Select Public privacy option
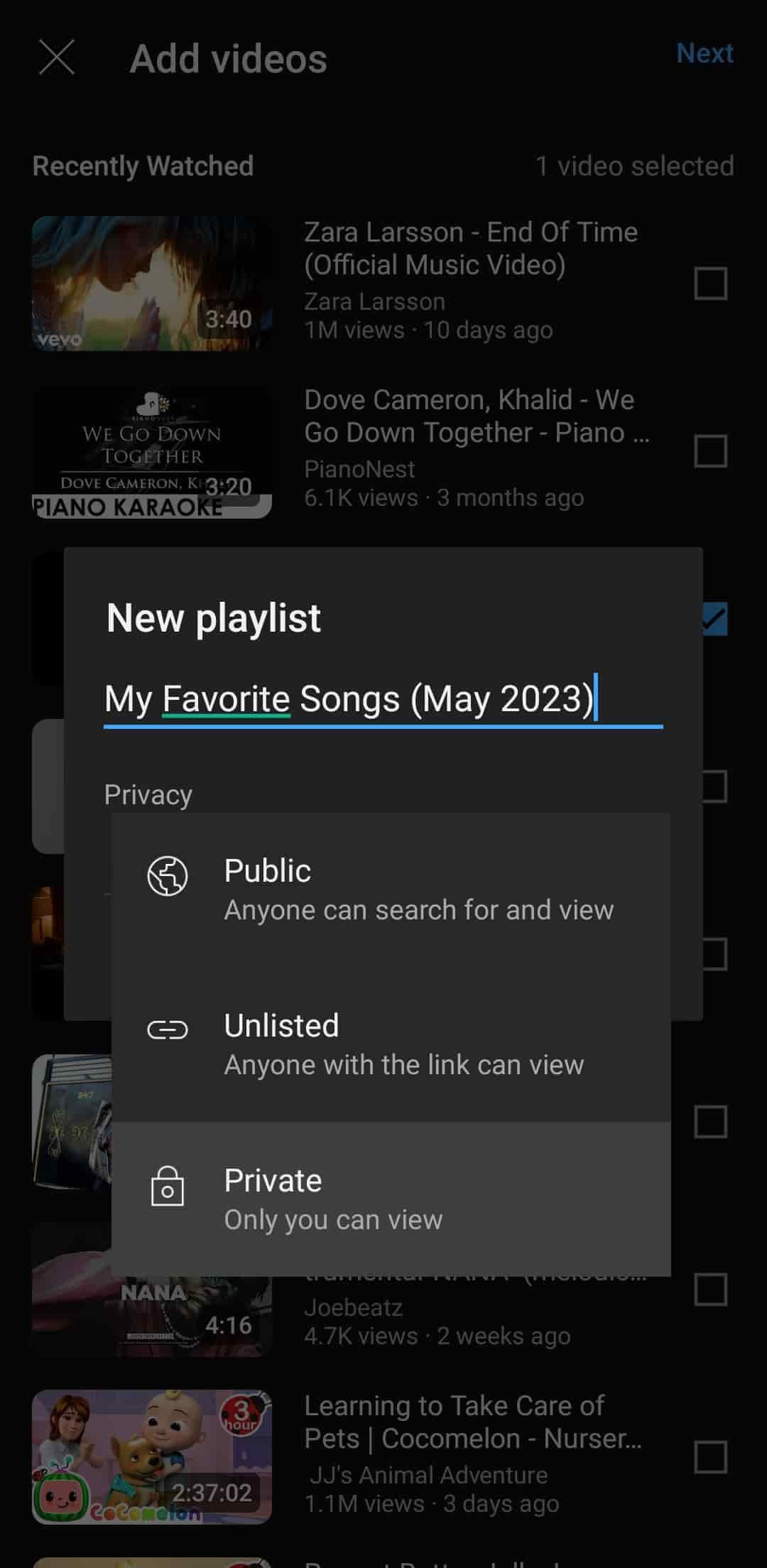The width and height of the screenshot is (767, 1568). pyautogui.click(x=391, y=890)
